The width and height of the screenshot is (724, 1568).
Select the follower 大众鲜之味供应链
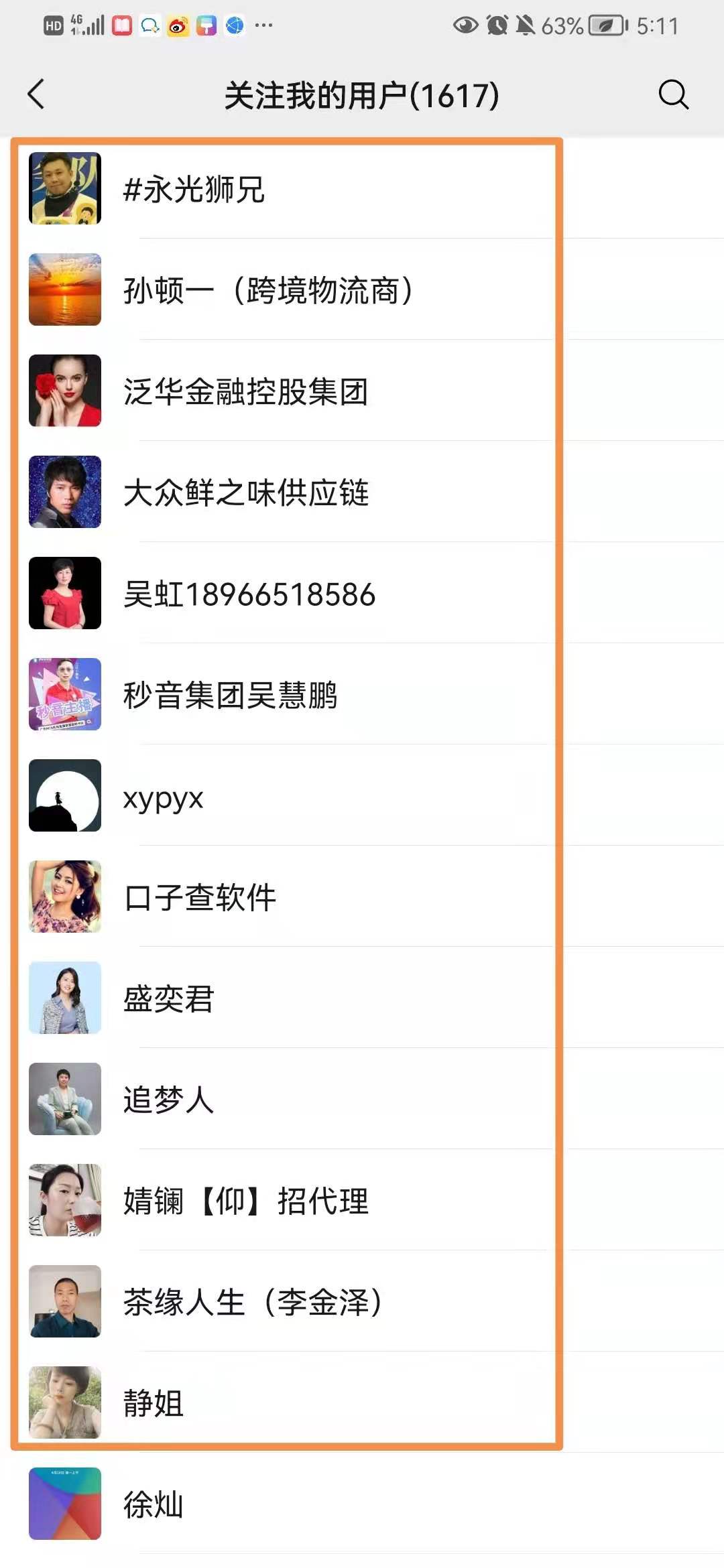248,493
